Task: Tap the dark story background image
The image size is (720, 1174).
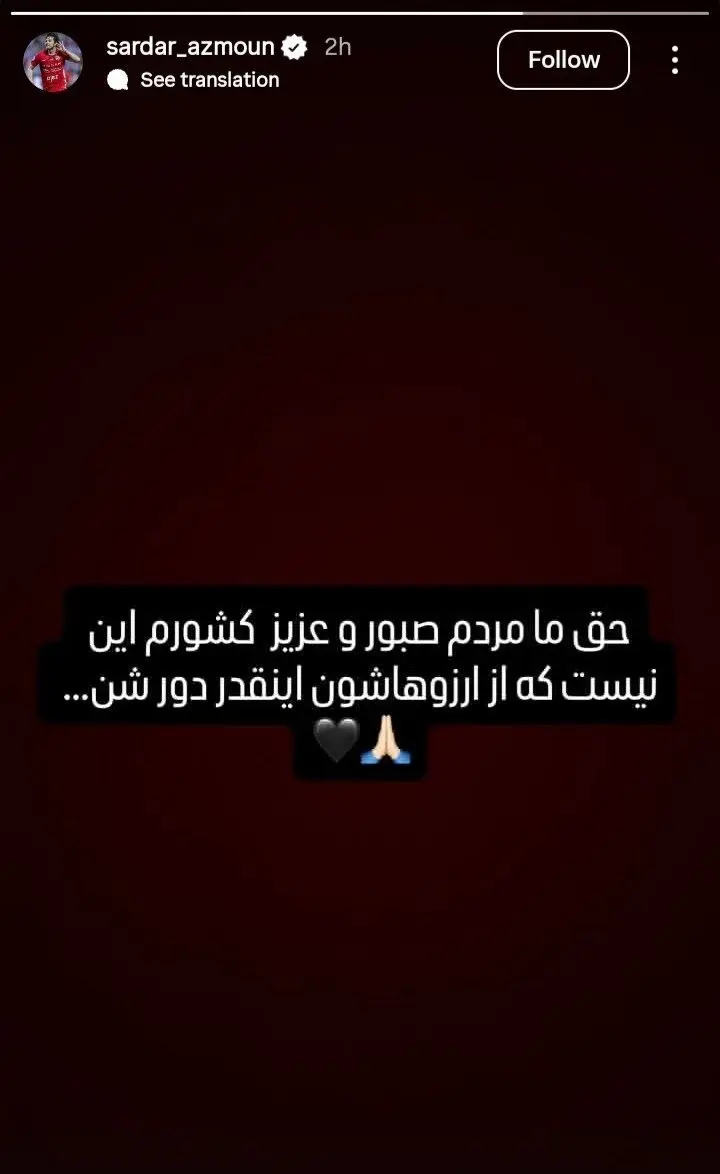Action: click(360, 950)
